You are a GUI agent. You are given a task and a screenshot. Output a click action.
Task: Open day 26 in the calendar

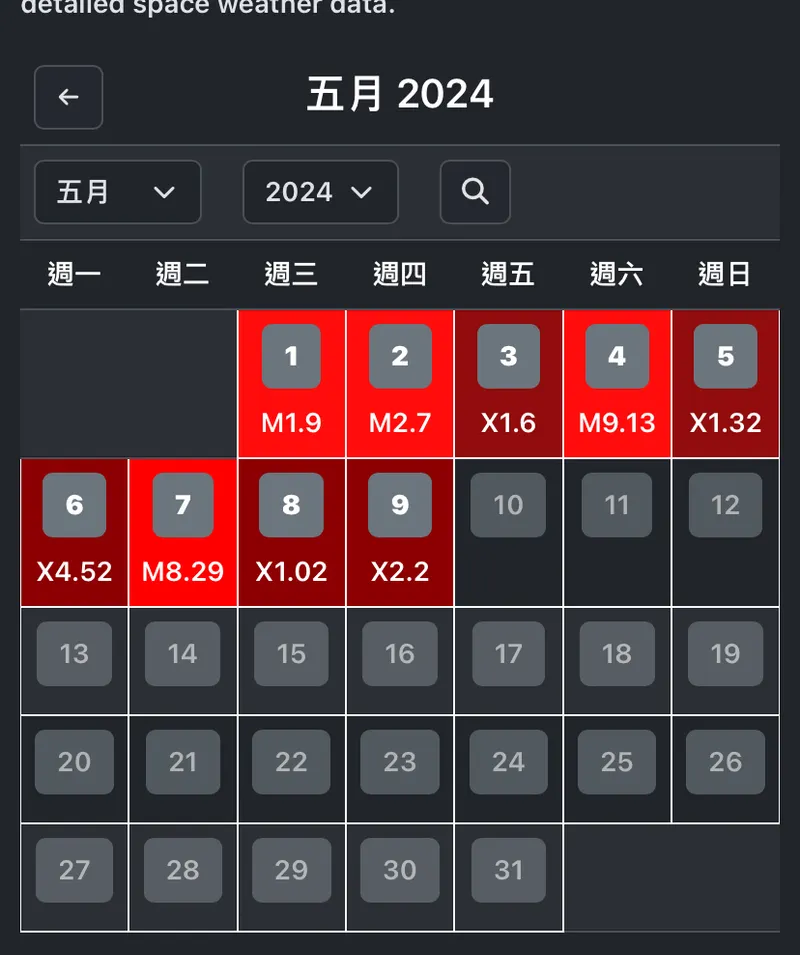(725, 762)
